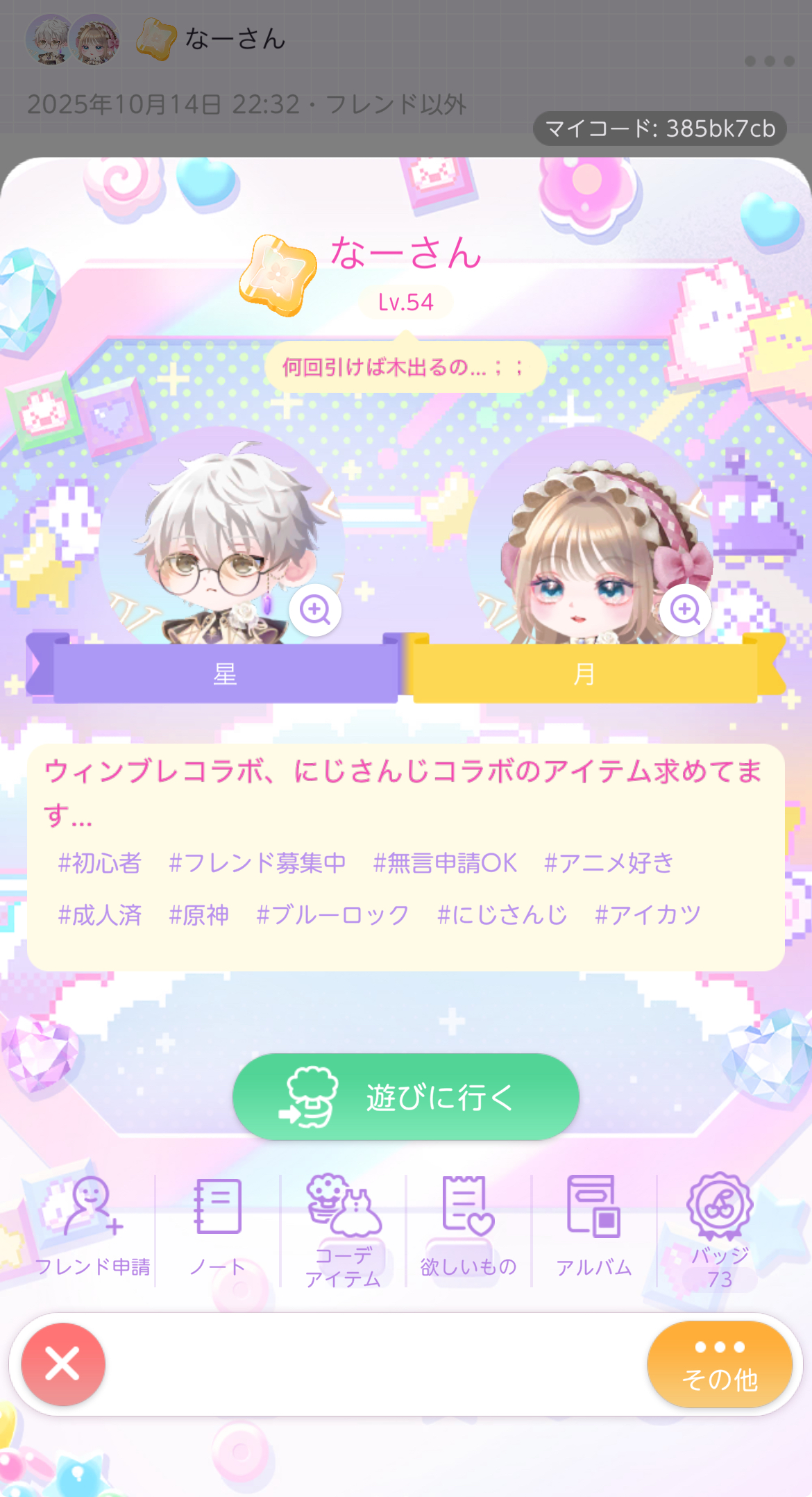Zoom in on the 月 avatar

685,610
